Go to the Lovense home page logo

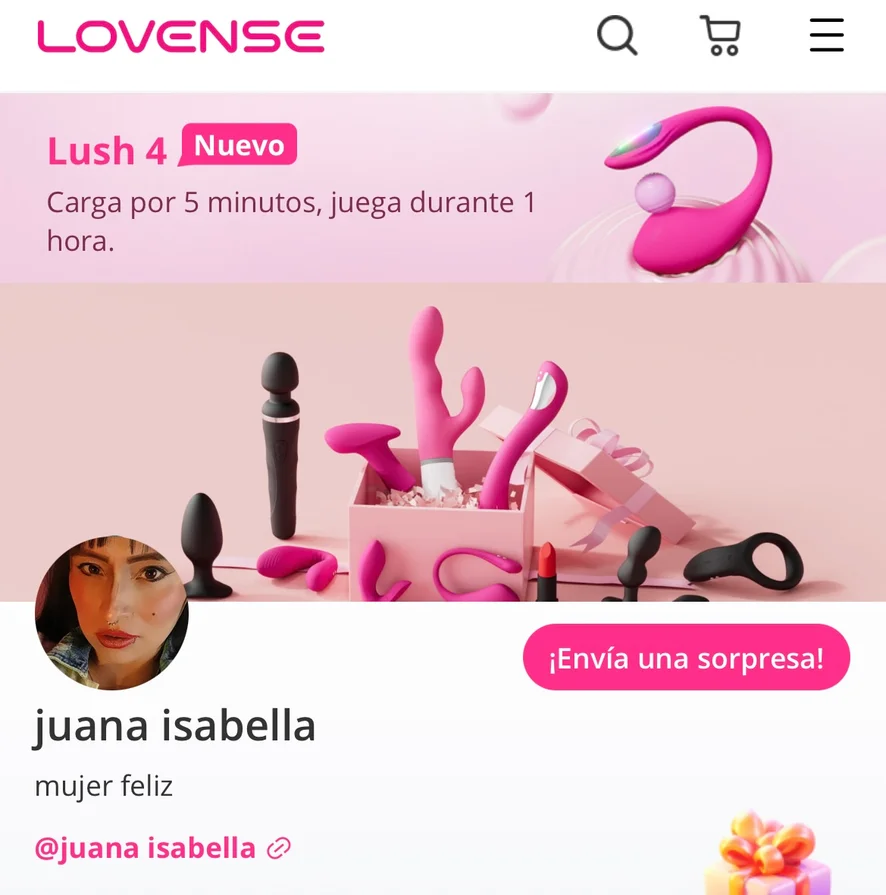(181, 37)
